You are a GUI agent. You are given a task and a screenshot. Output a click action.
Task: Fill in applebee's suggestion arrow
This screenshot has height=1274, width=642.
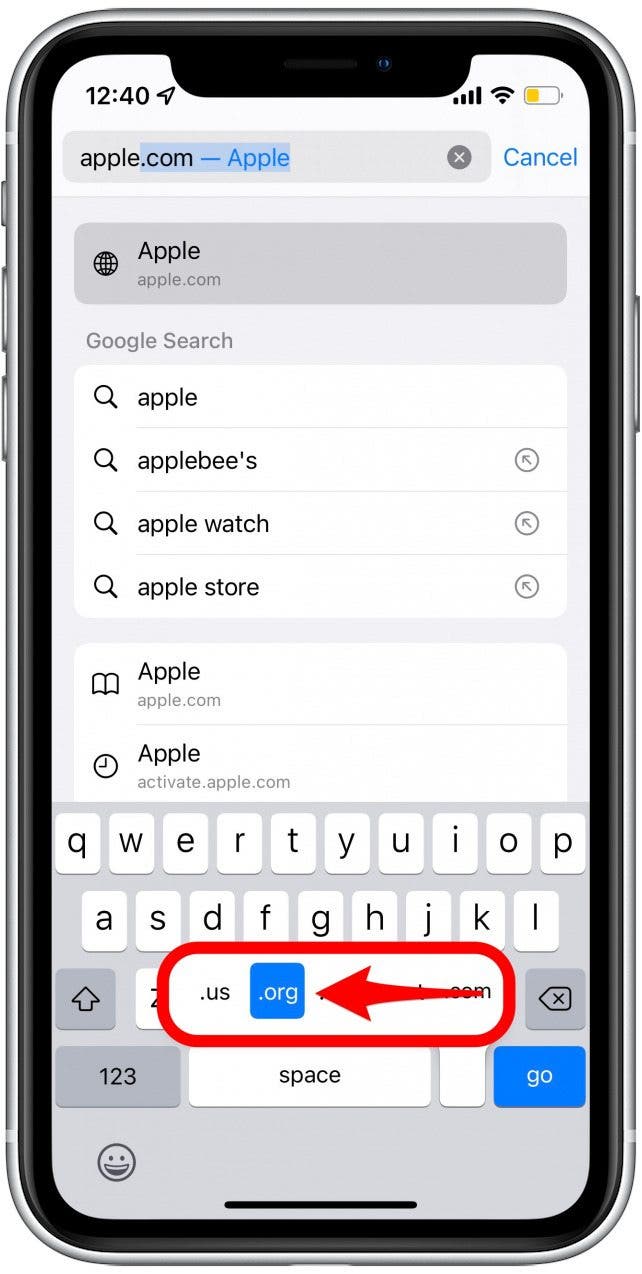pos(527,460)
